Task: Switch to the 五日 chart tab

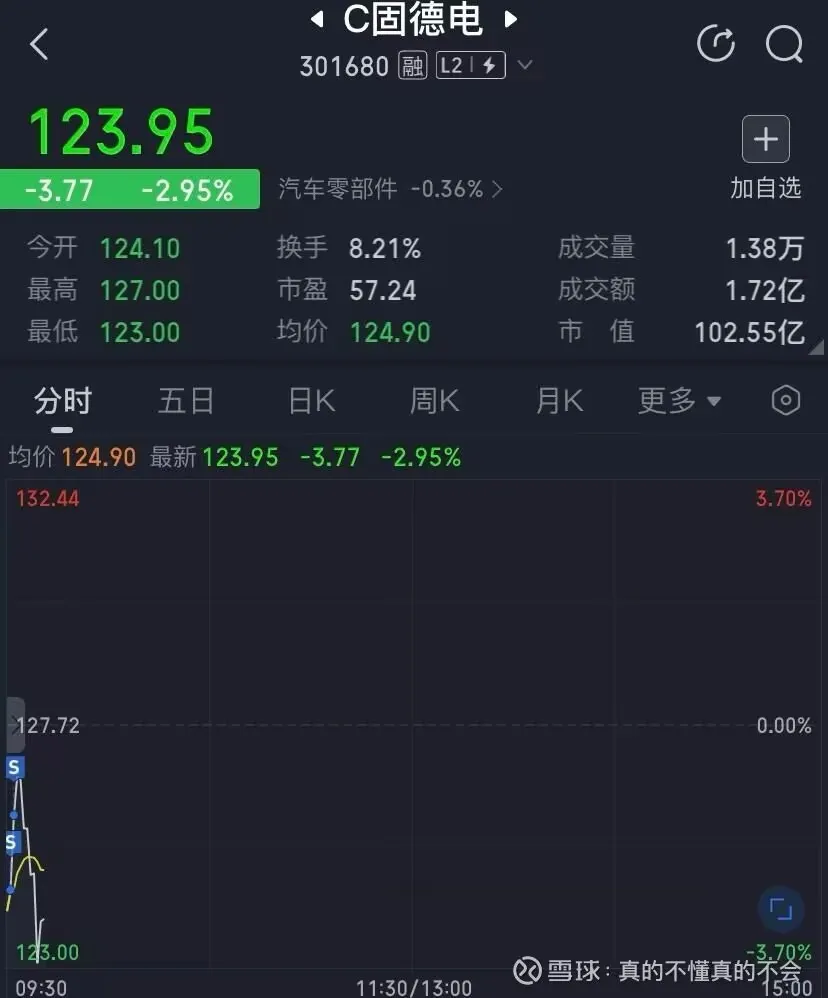Action: (x=186, y=401)
